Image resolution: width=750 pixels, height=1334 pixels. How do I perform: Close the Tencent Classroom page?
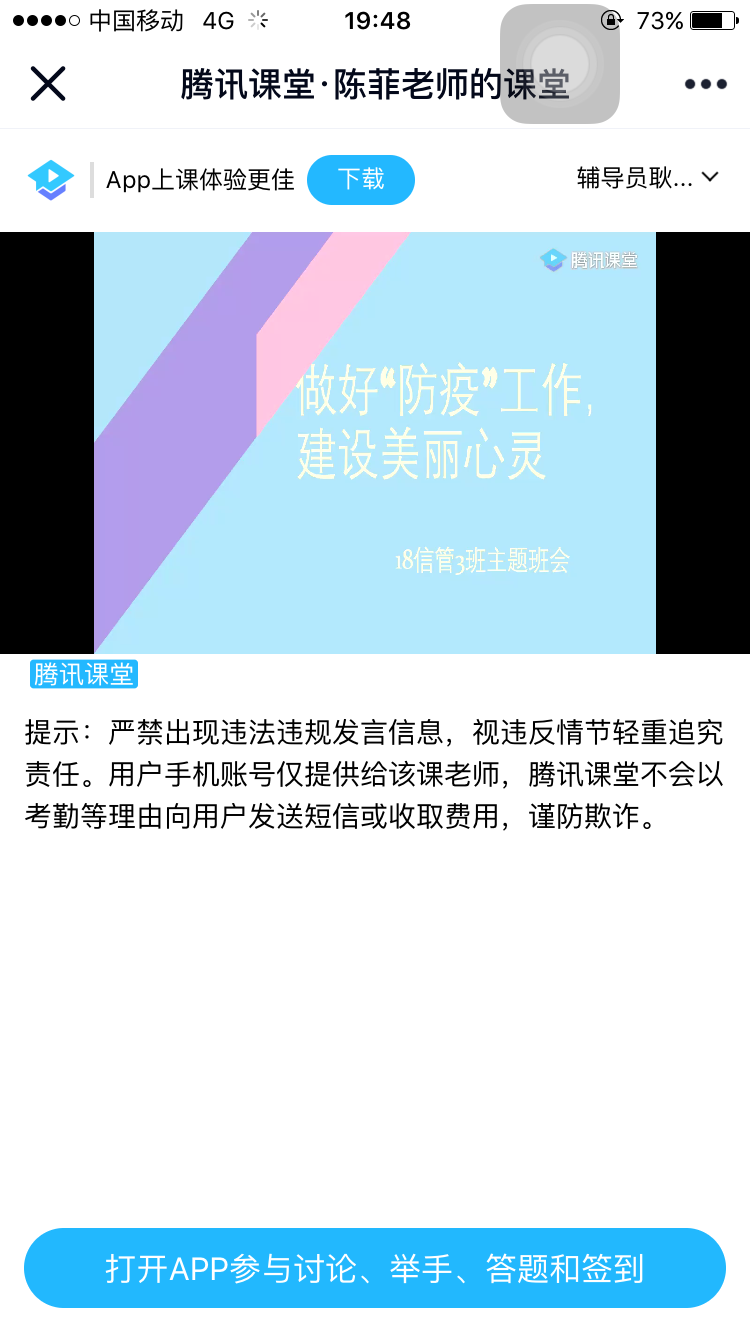[x=48, y=84]
